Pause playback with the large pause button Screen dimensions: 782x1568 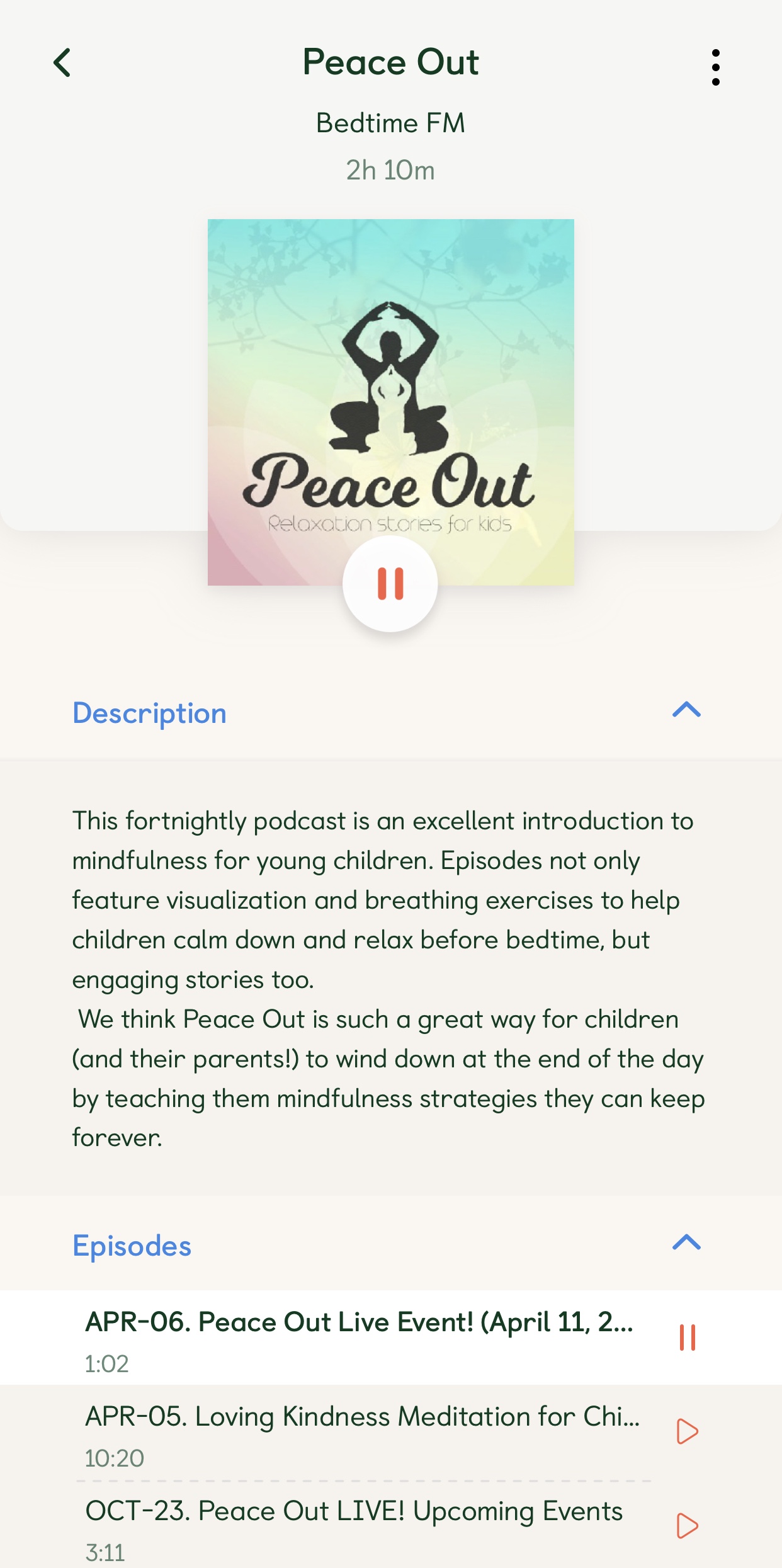390,584
